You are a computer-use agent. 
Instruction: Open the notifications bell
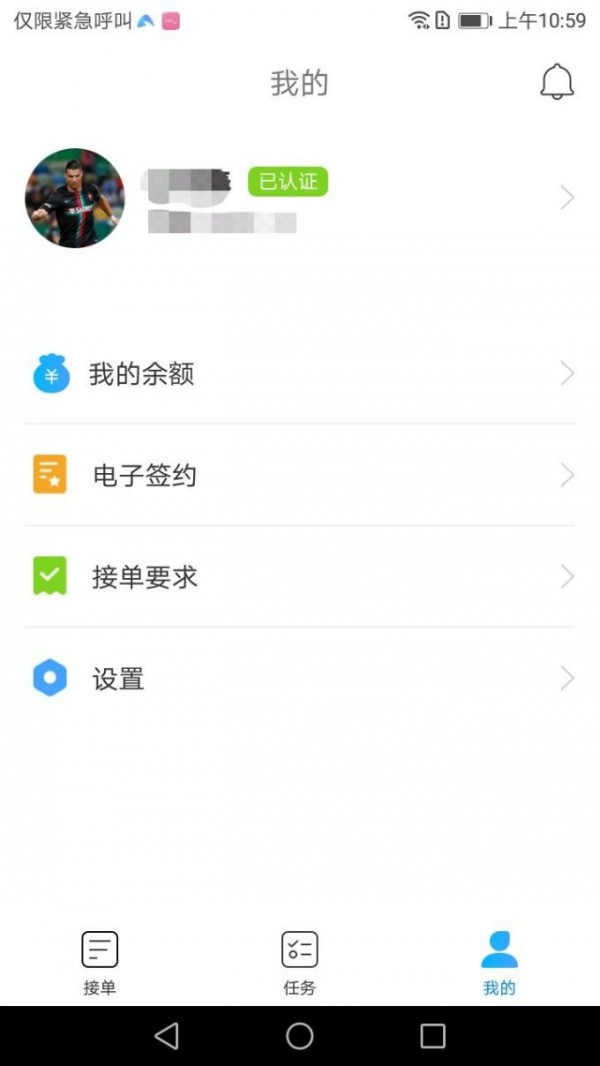pos(557,82)
